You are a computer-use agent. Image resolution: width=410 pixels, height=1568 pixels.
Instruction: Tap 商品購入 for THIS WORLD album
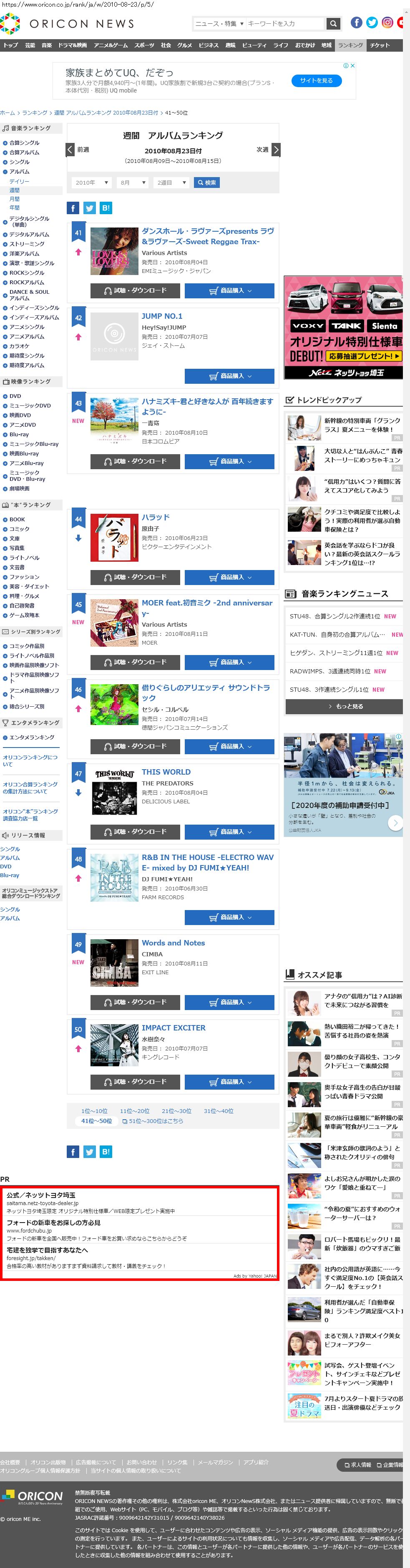click(230, 831)
